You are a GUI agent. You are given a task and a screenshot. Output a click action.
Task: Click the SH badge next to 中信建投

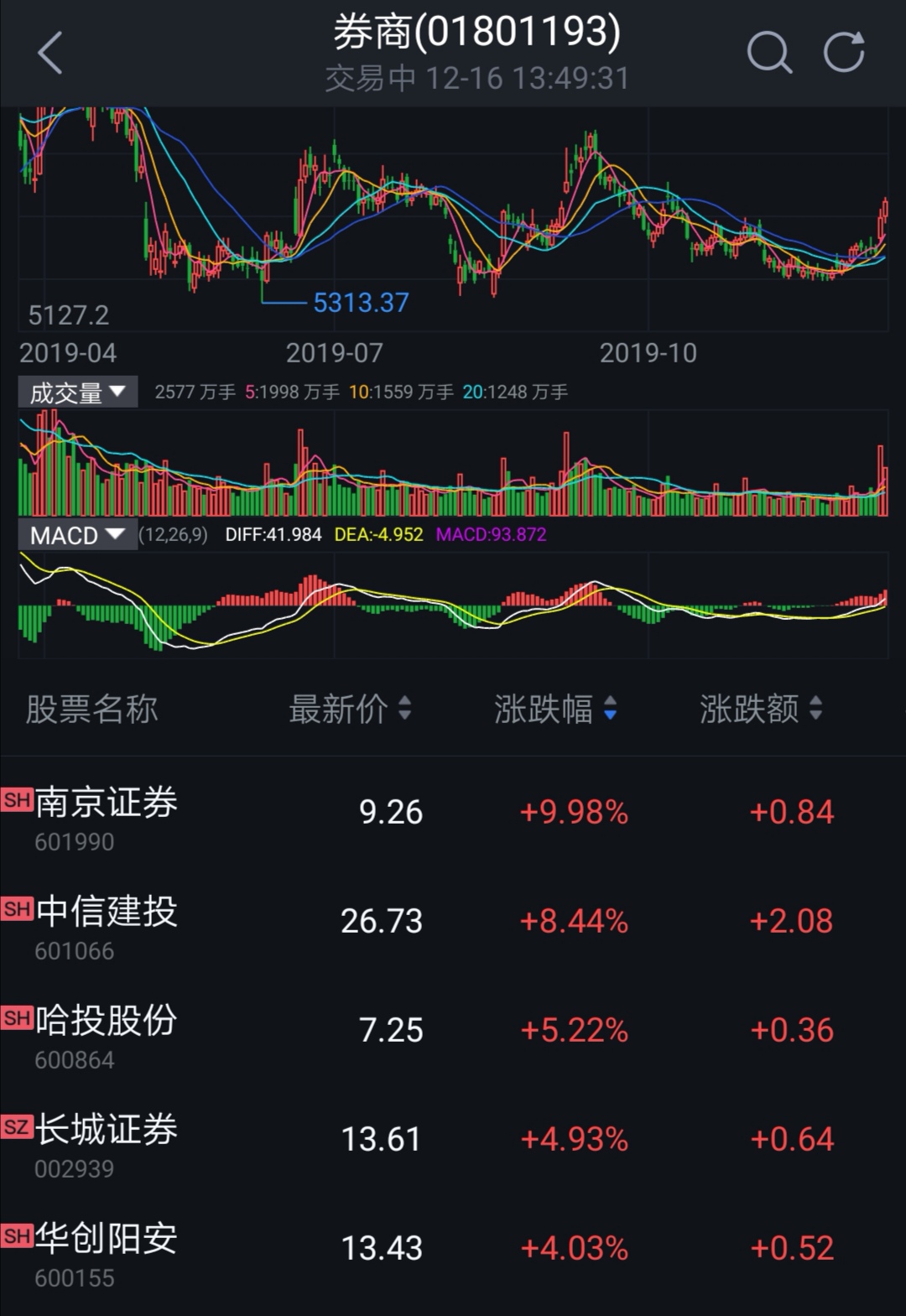pyautogui.click(x=18, y=910)
